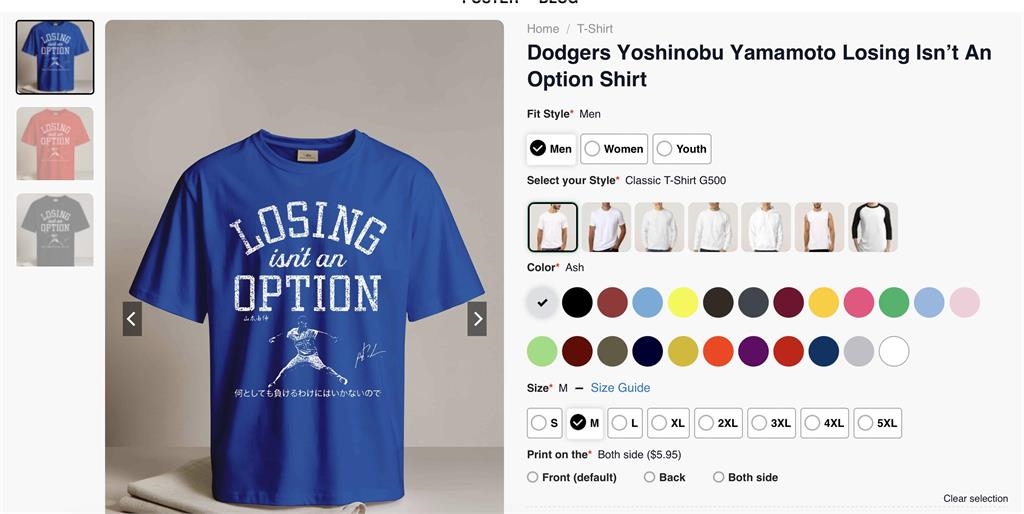Choose the tank top style

click(819, 227)
